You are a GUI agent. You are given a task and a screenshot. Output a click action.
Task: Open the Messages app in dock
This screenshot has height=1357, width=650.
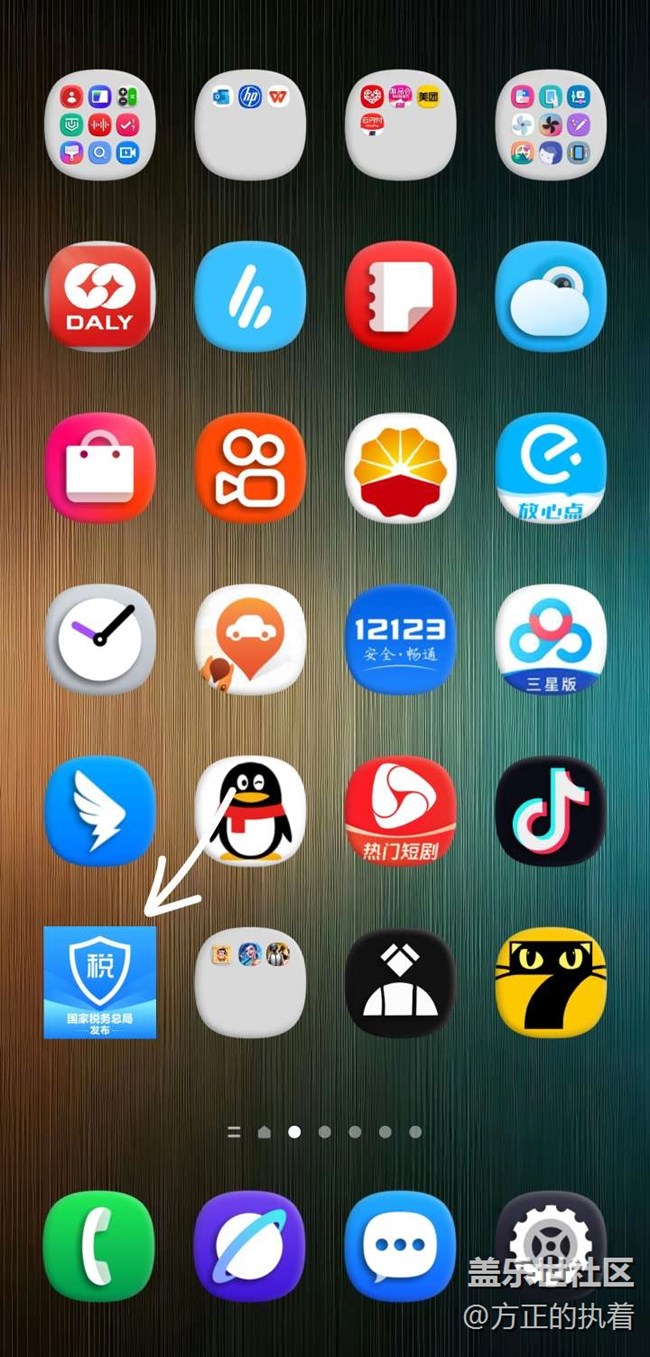(x=400, y=1246)
